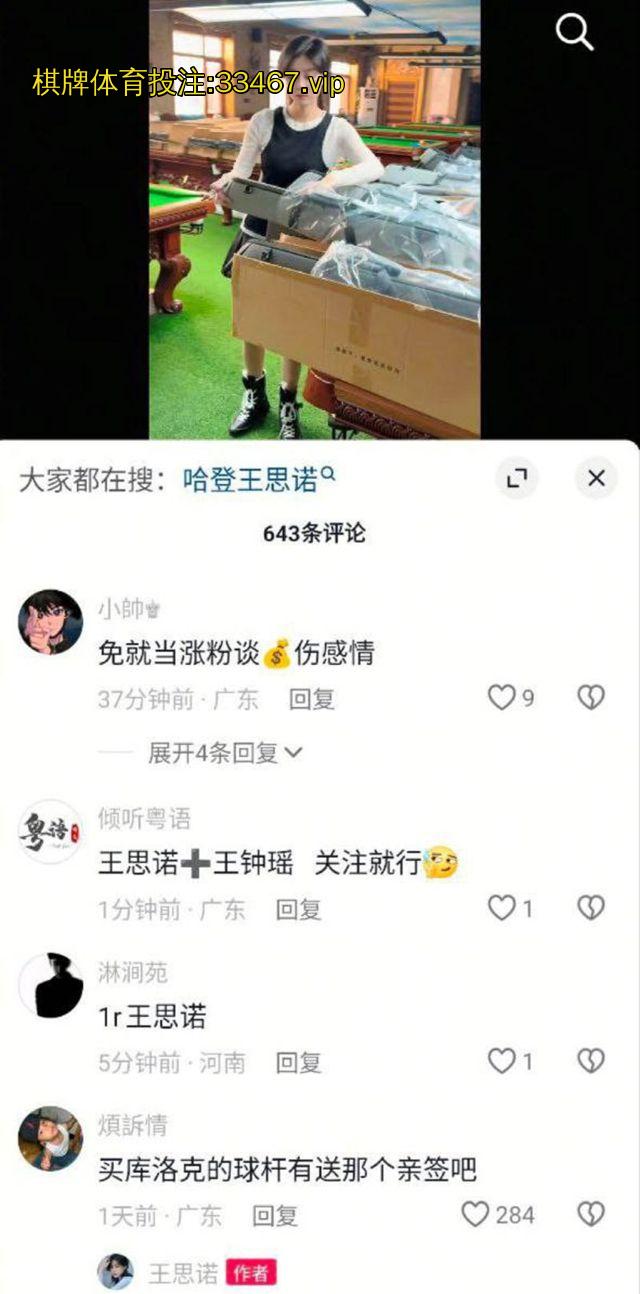Like 煩訴情's comment with 284 likes
The image size is (640, 1294).
point(475,1214)
